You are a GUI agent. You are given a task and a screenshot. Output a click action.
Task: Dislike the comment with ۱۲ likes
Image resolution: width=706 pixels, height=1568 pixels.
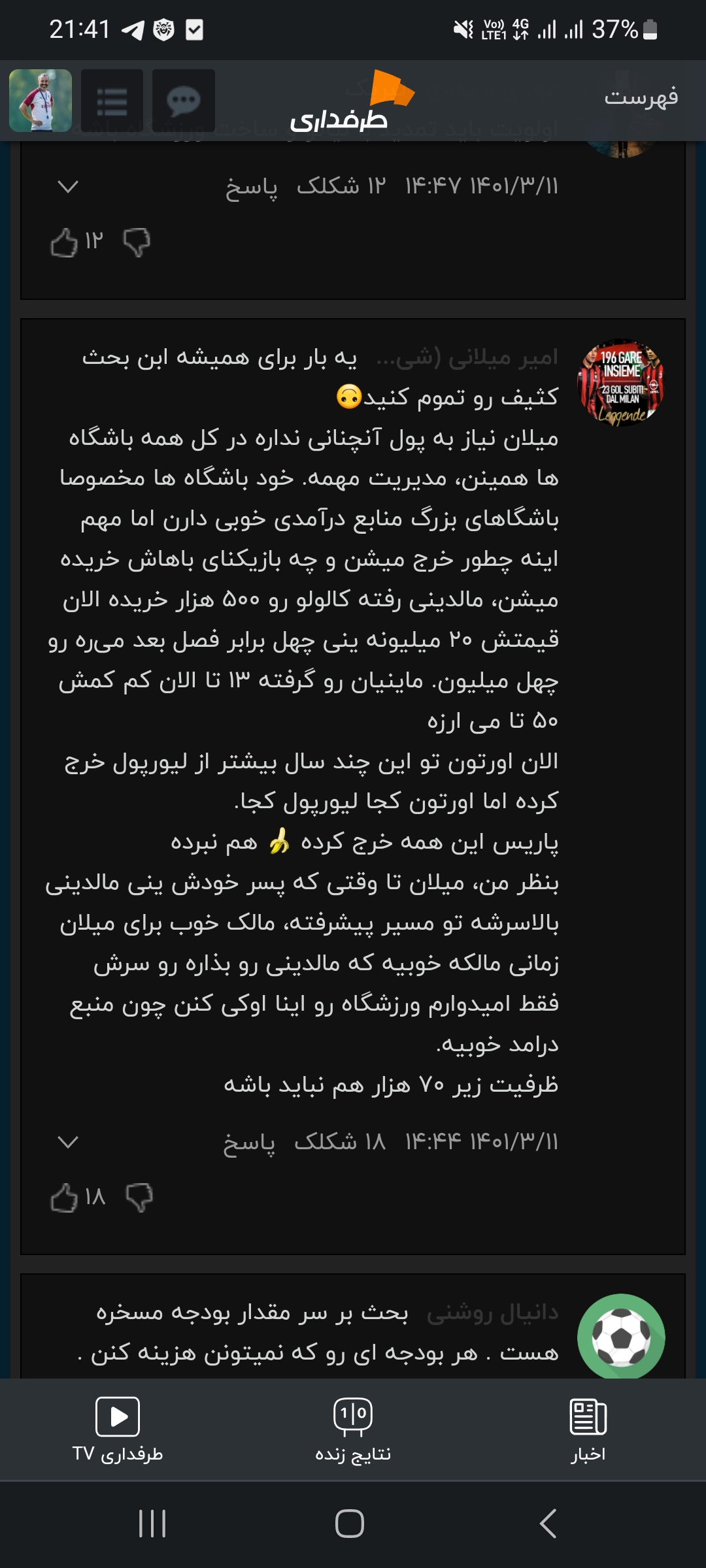[137, 242]
